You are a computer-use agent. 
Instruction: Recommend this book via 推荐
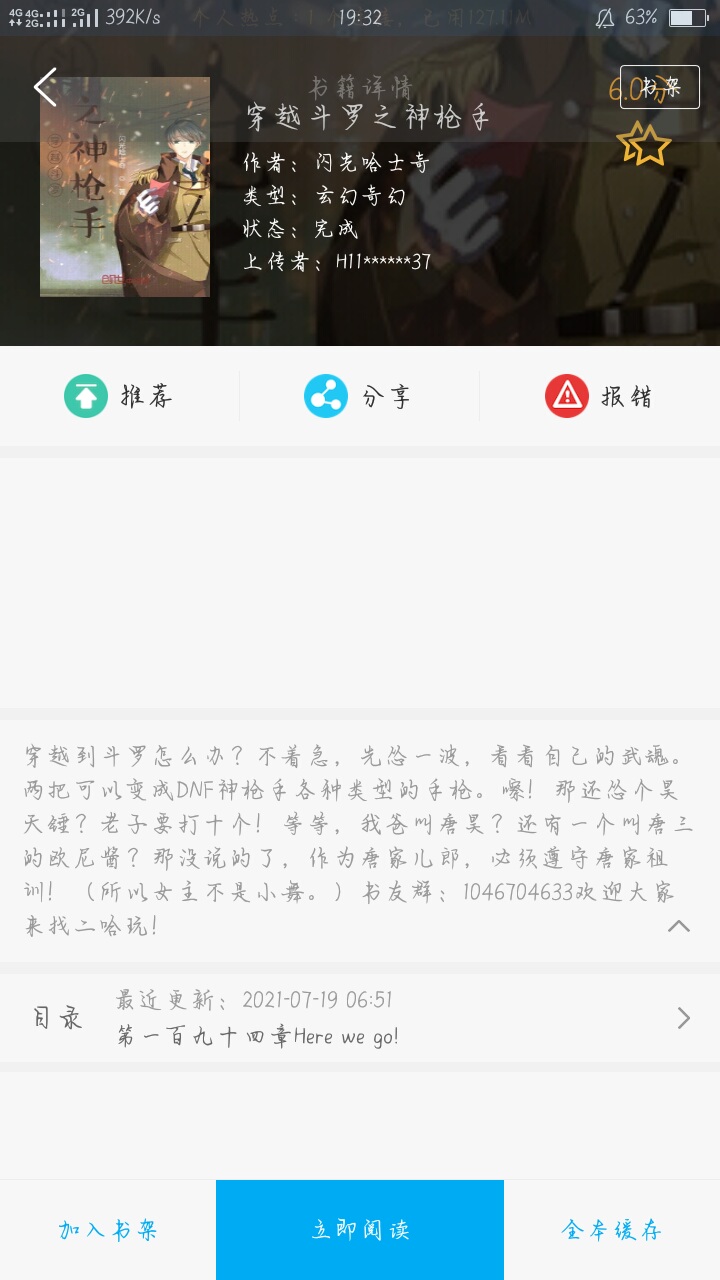[119, 396]
